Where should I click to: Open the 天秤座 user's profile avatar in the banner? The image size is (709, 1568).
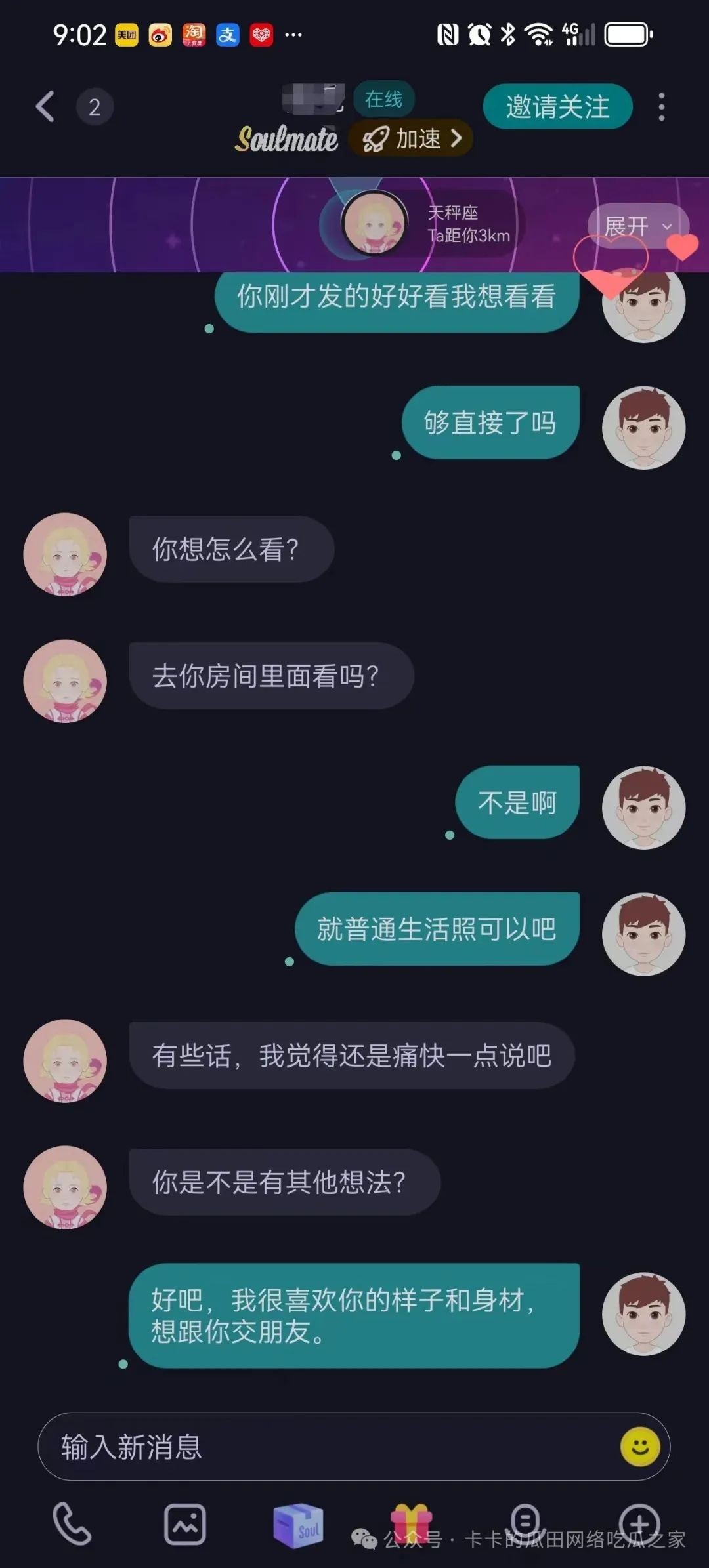click(x=374, y=224)
